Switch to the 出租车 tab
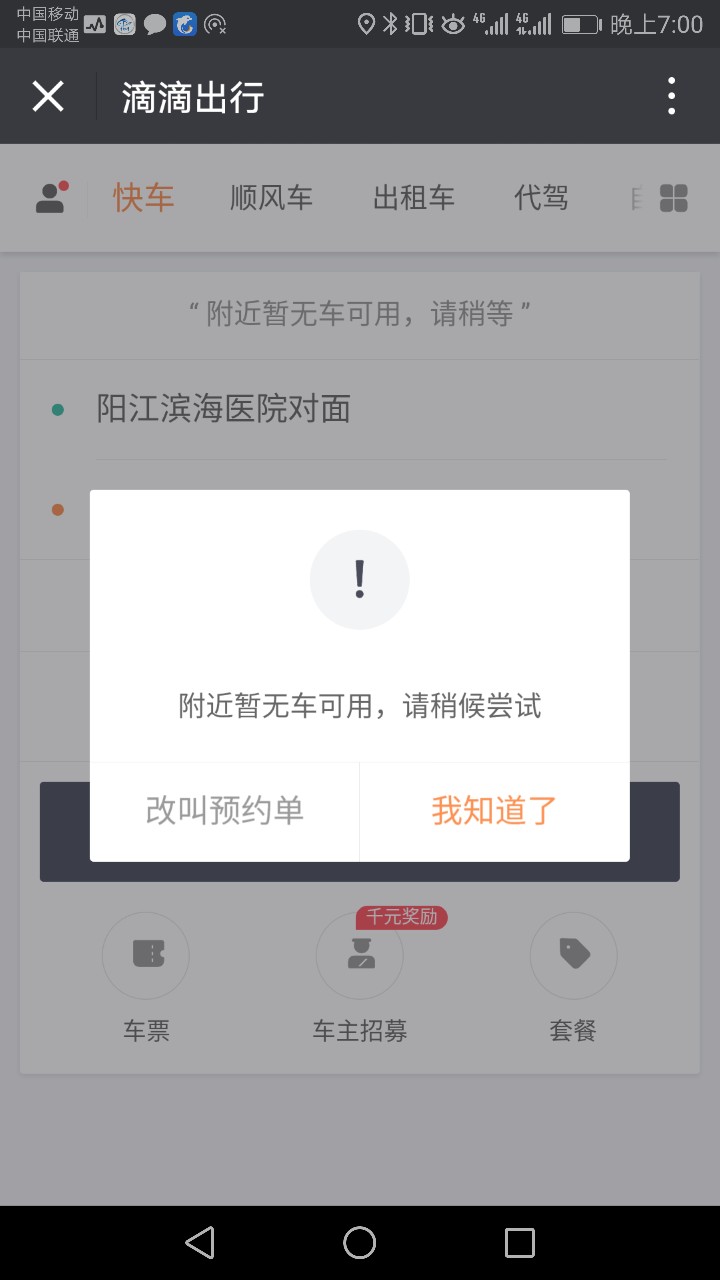720x1280 pixels. pyautogui.click(x=414, y=198)
